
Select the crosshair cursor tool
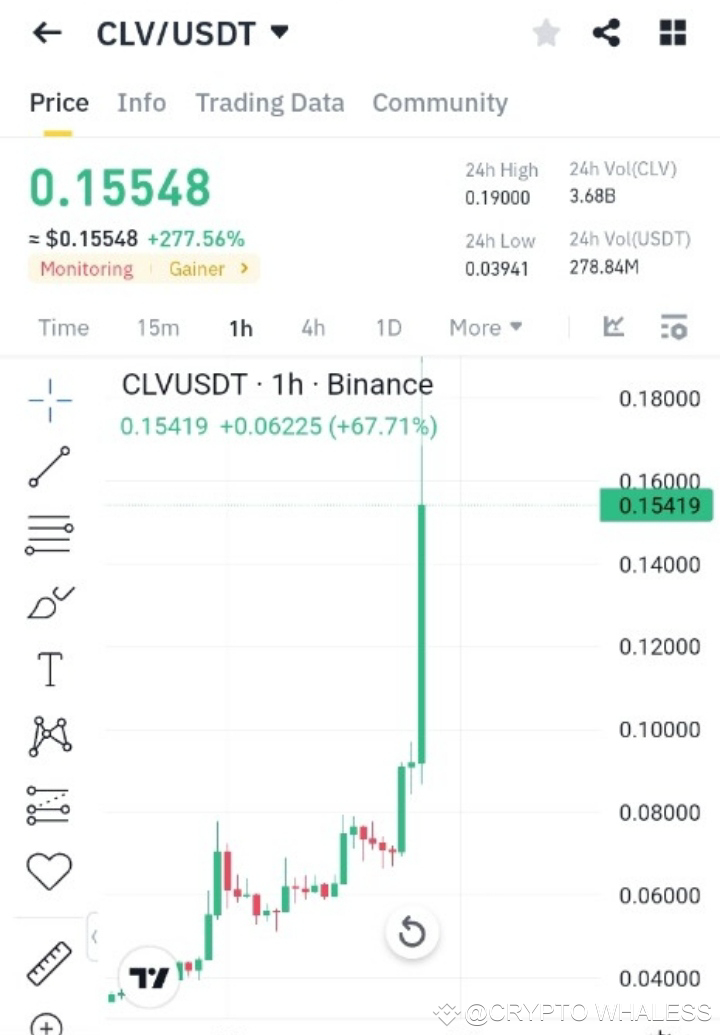coord(49,399)
